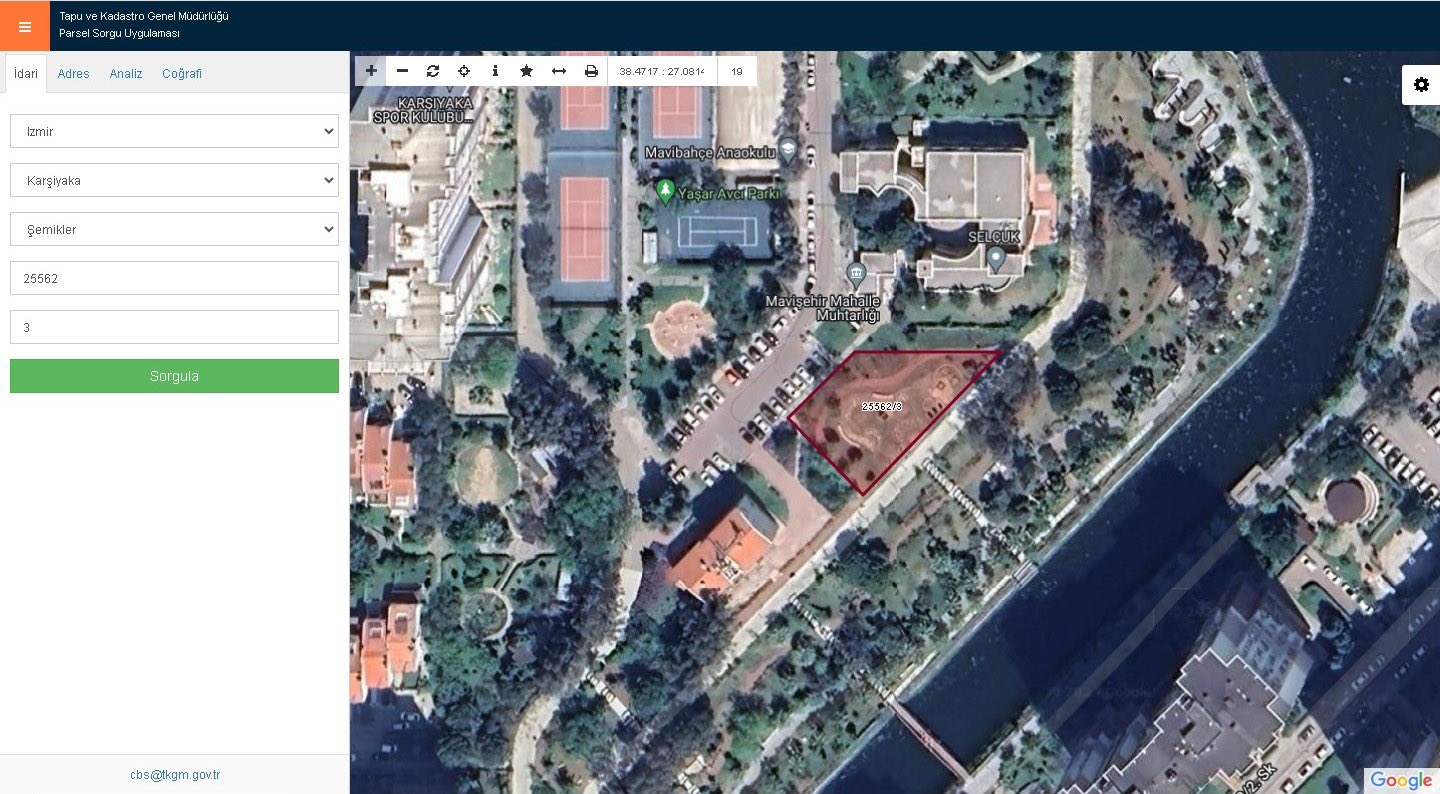
Task: Edit the block number field 25562
Action: [x=174, y=278]
